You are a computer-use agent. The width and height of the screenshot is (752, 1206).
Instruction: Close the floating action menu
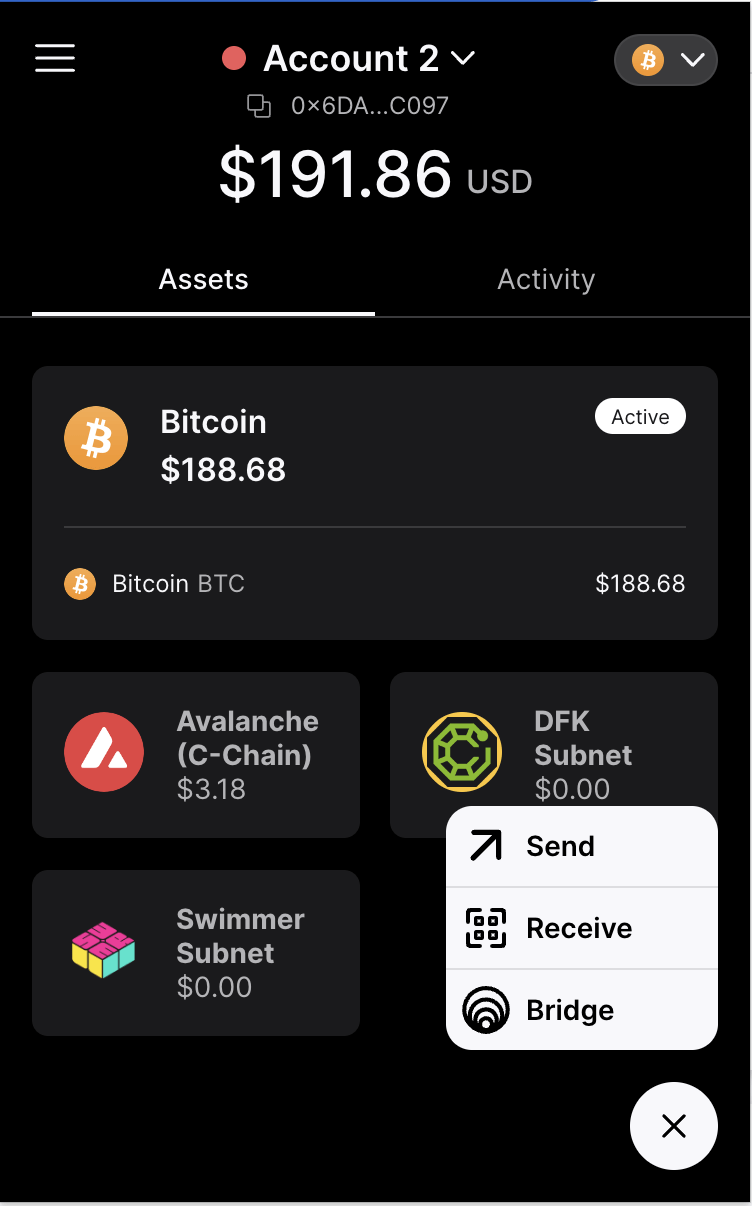point(674,1126)
